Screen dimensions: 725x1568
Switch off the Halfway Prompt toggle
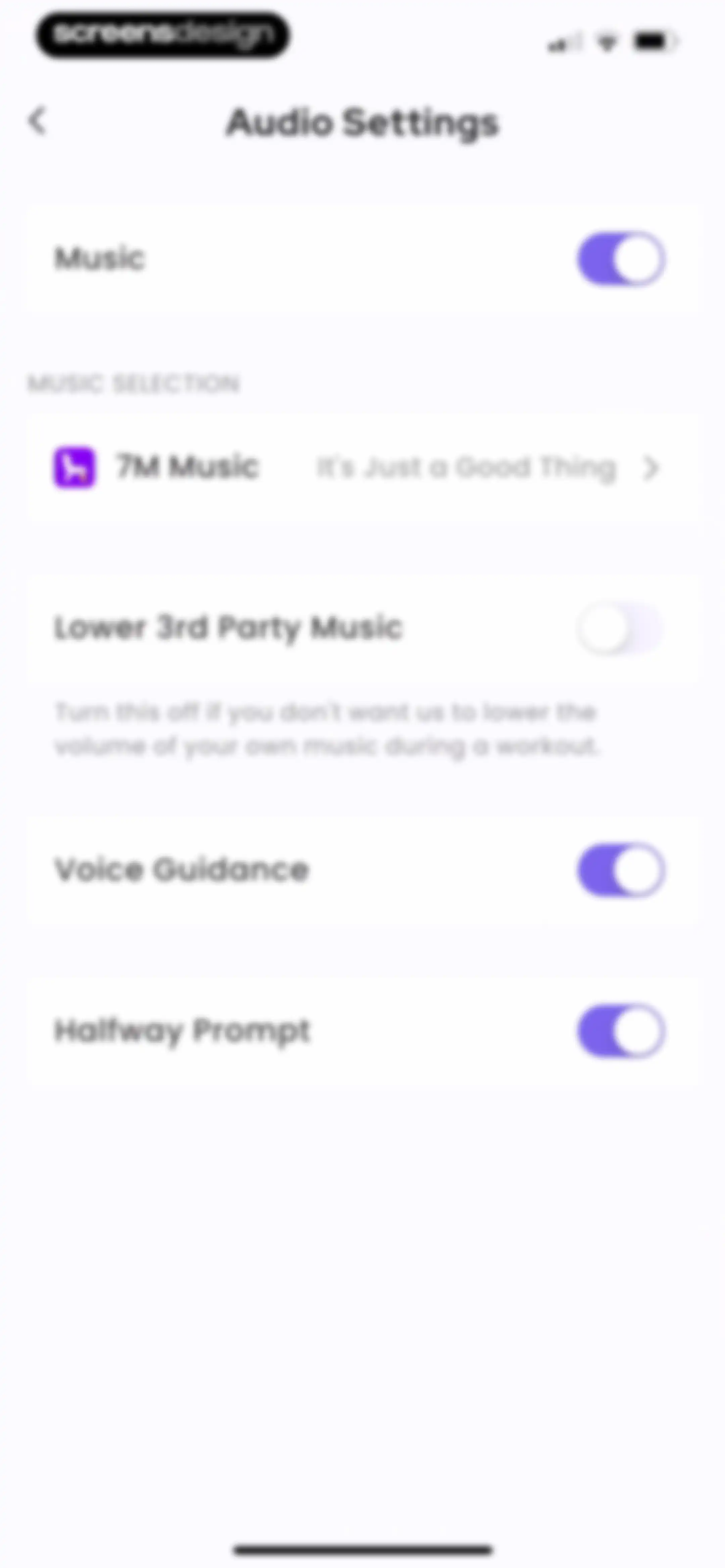pos(621,1030)
